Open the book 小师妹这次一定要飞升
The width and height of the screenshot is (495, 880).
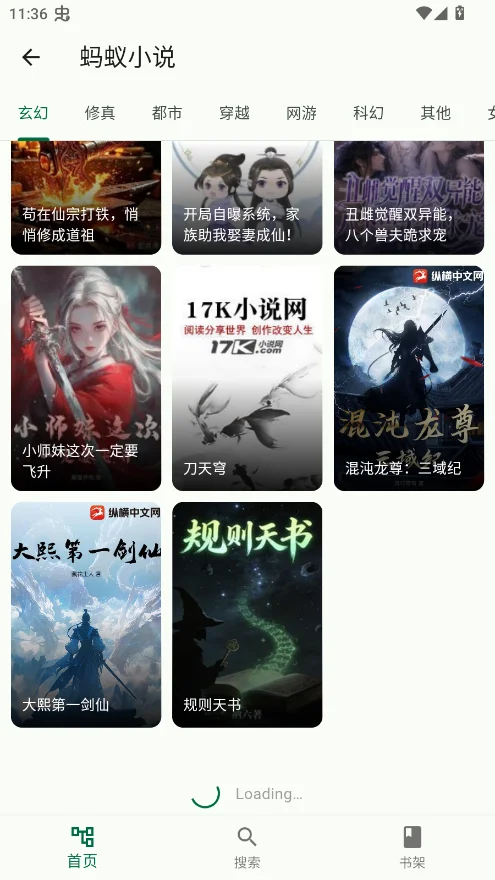[x=86, y=378]
